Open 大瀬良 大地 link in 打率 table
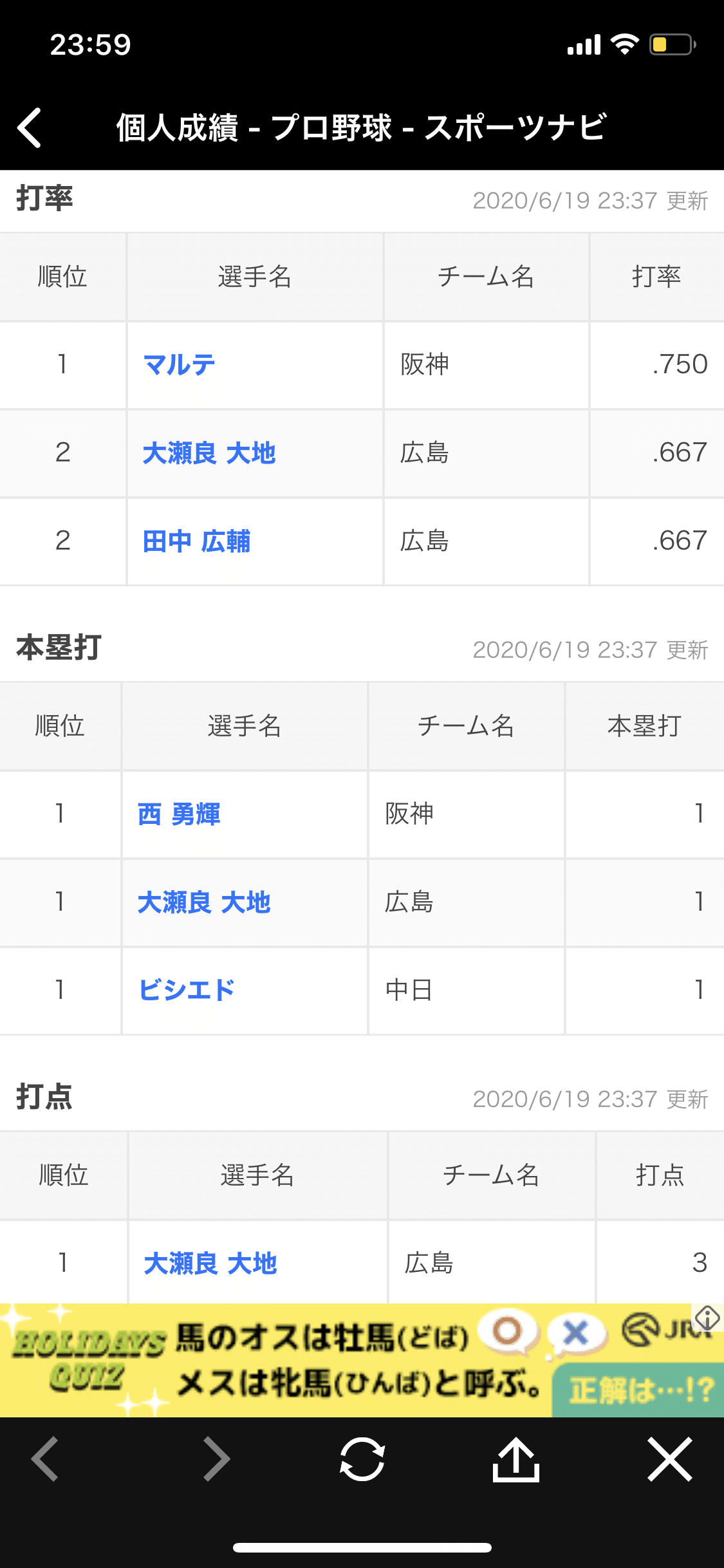 209,453
